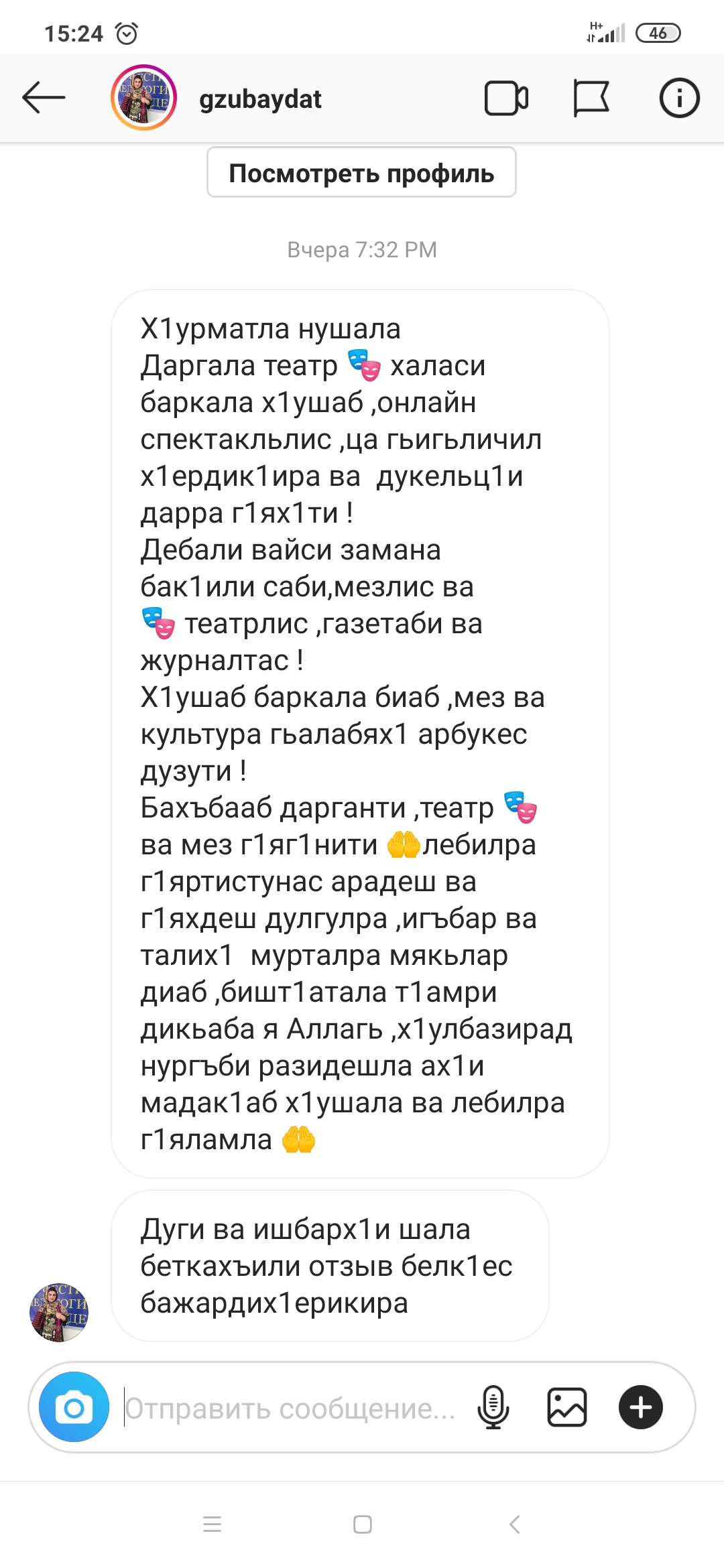Start a video call with gzubaydat

(506, 99)
